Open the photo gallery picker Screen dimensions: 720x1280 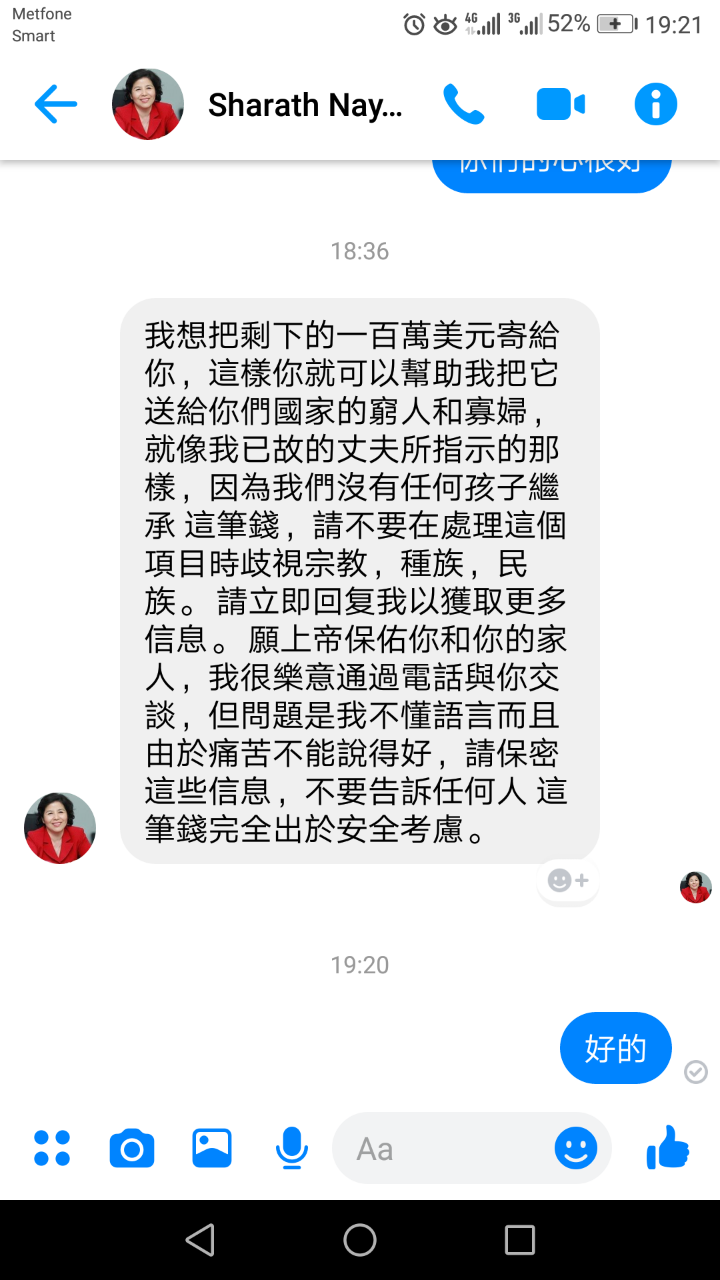pos(212,1148)
